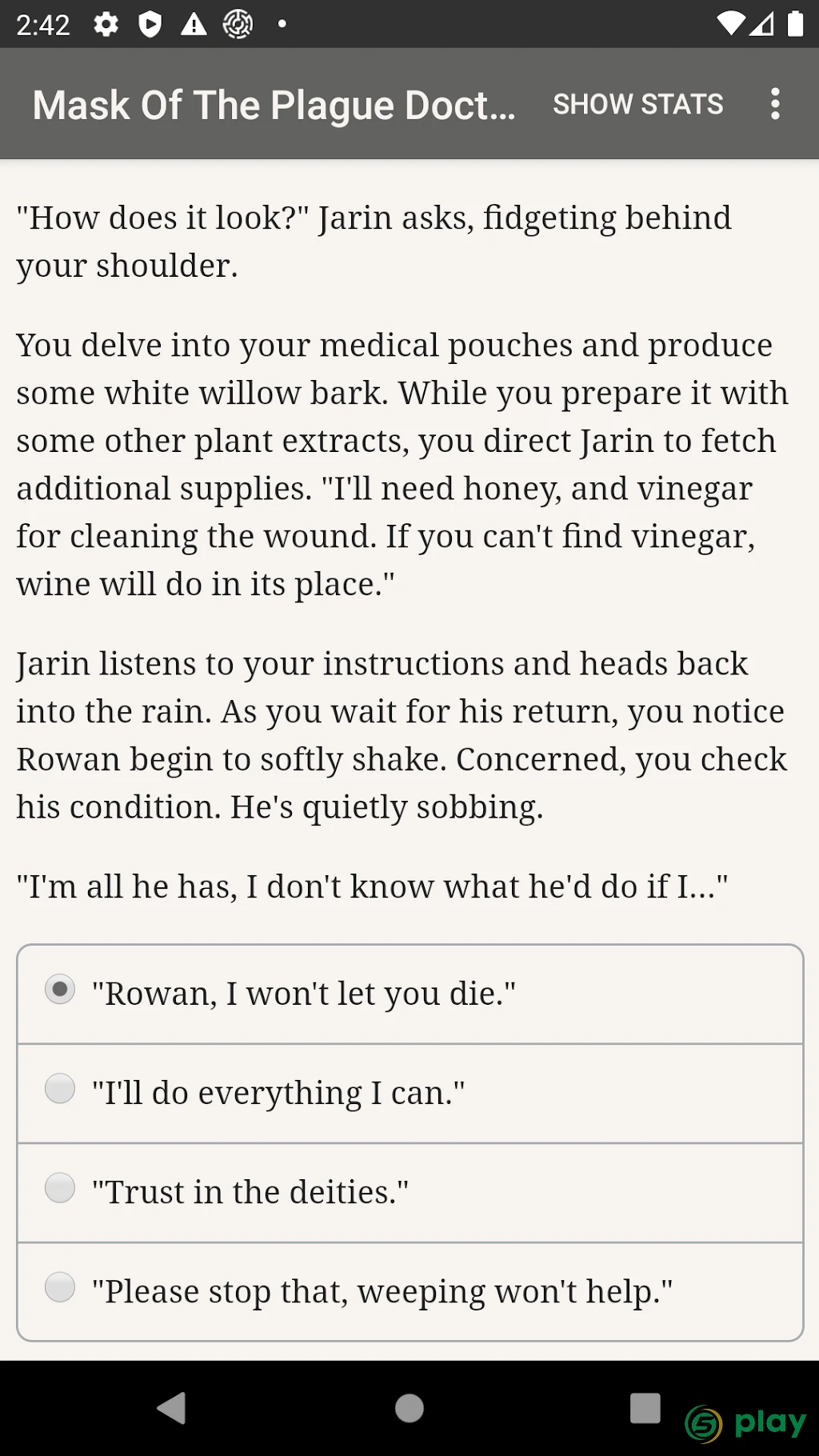Open the three-dot overflow menu
Image resolution: width=819 pixels, height=1456 pixels.
(774, 104)
